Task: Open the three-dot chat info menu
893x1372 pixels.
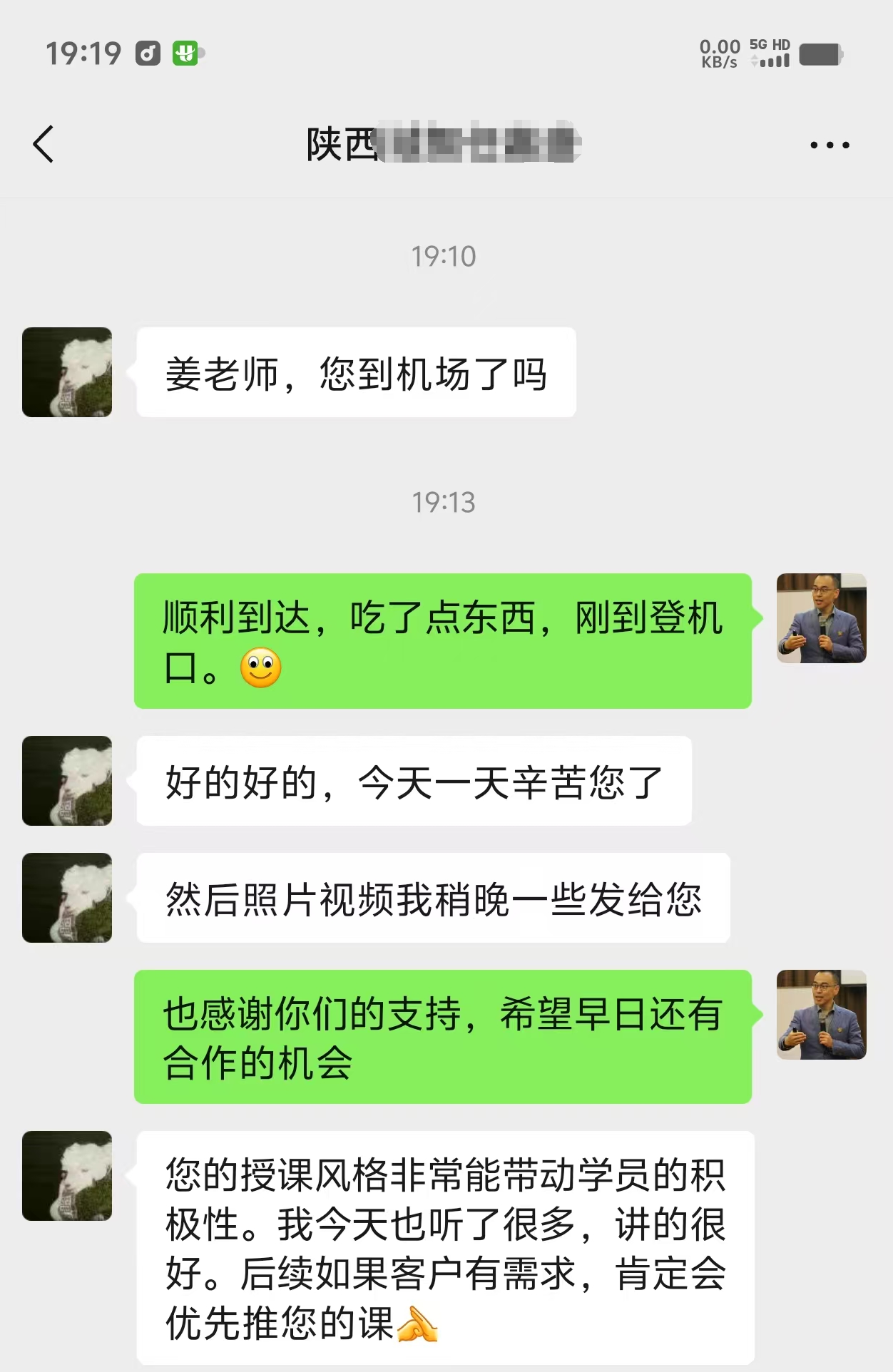Action: [829, 145]
